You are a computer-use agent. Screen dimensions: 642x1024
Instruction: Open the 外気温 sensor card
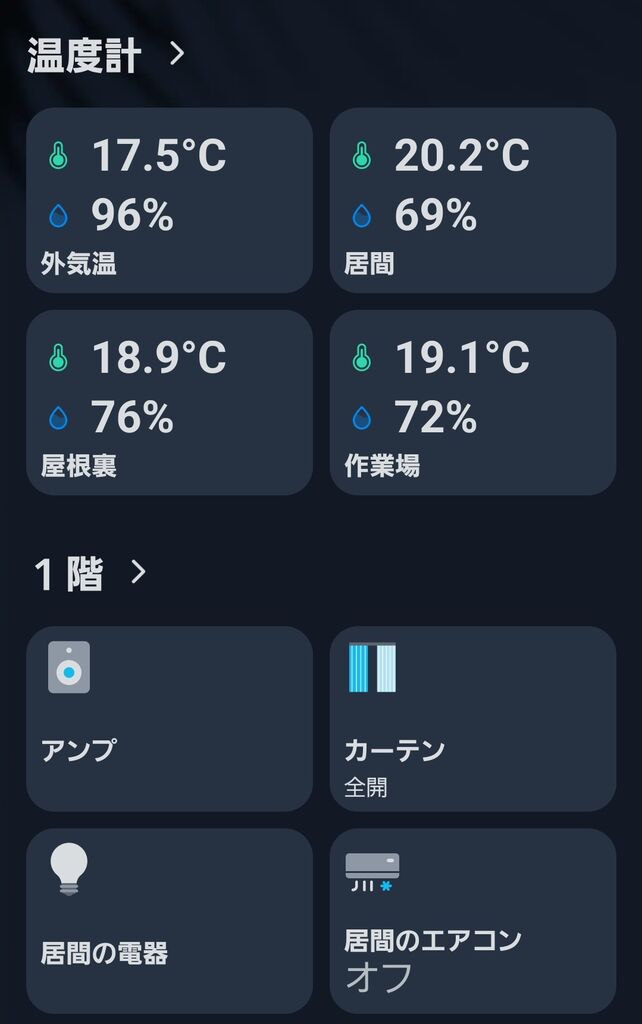(x=169, y=201)
